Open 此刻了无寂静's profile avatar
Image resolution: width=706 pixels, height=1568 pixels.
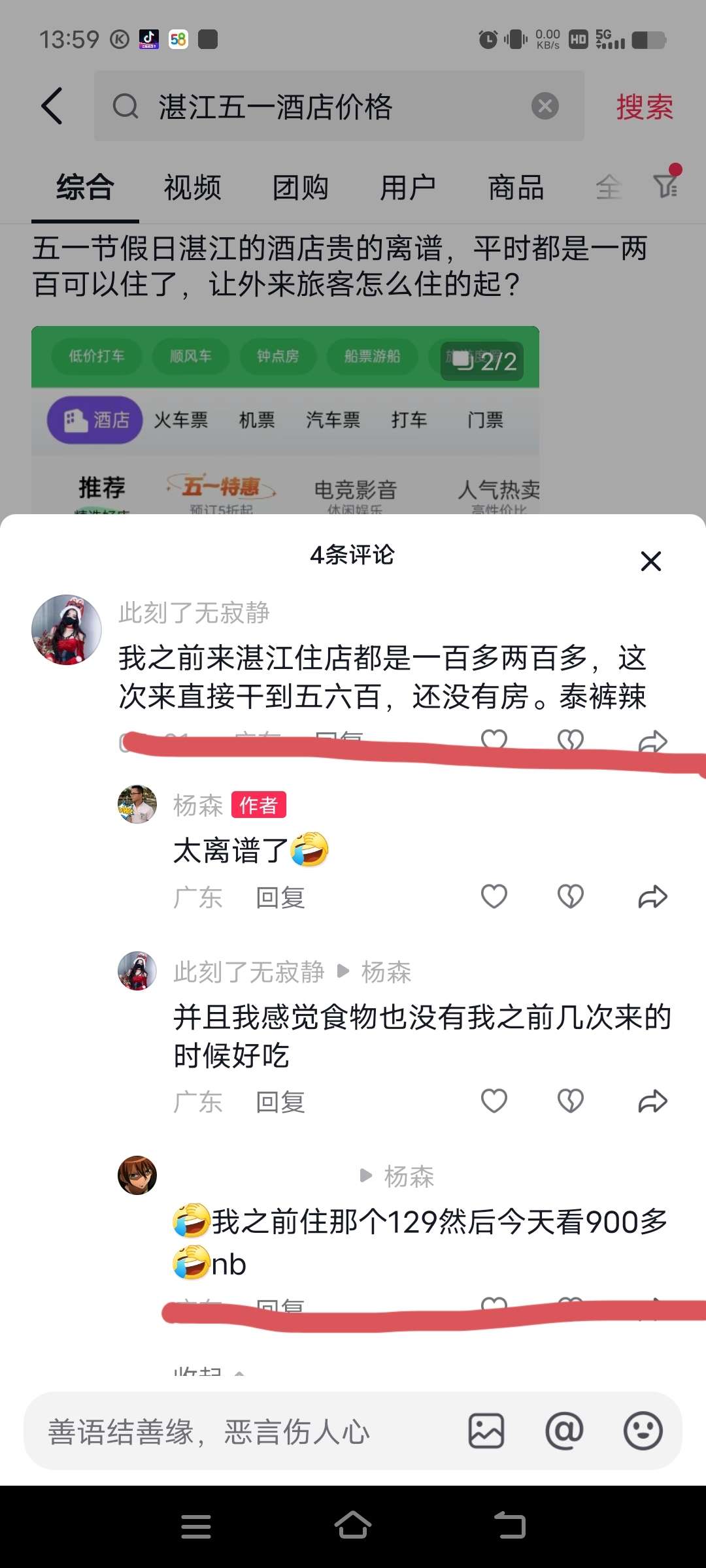point(67,630)
